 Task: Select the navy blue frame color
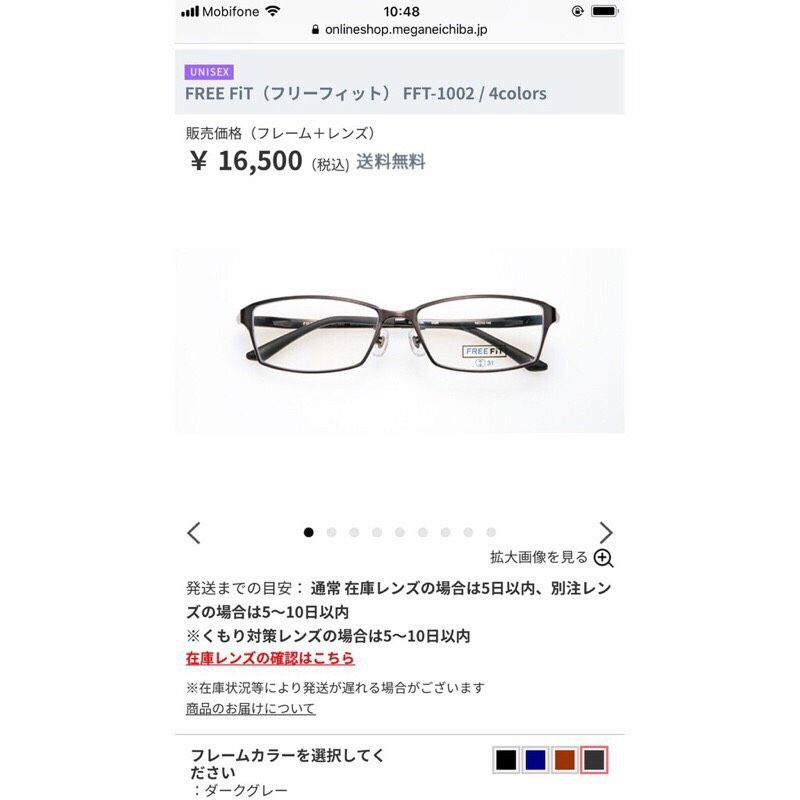pos(535,760)
